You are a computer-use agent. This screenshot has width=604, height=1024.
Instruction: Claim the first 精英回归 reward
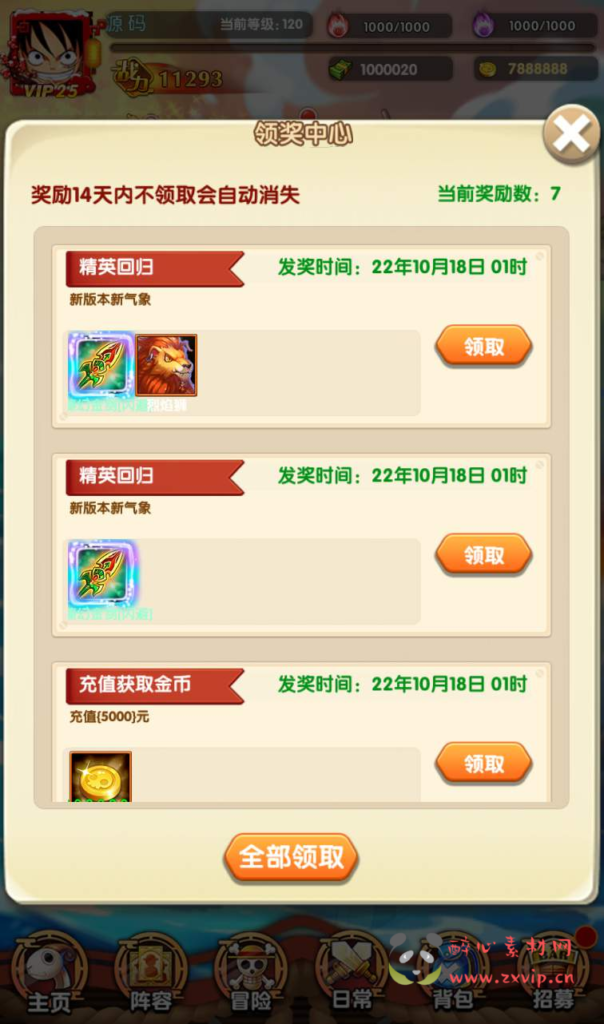[483, 347]
